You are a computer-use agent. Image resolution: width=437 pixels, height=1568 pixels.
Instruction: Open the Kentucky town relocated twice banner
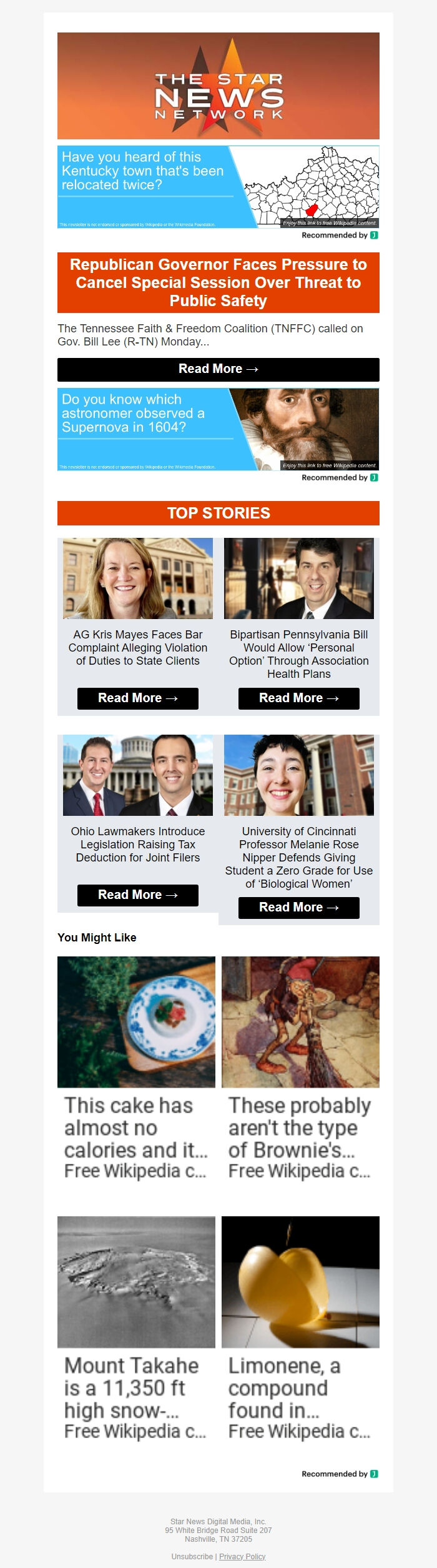coord(218,187)
